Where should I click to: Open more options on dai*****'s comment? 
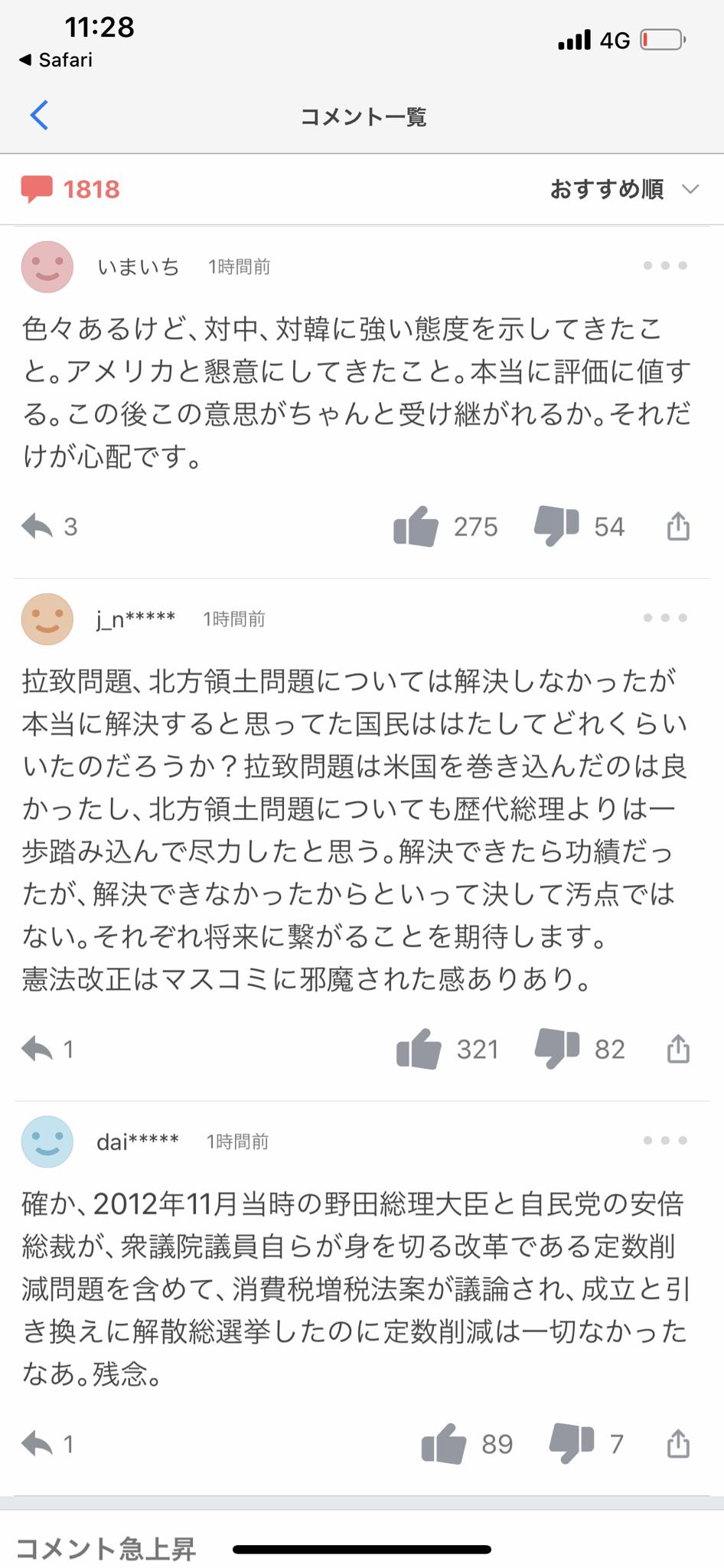click(x=664, y=1141)
